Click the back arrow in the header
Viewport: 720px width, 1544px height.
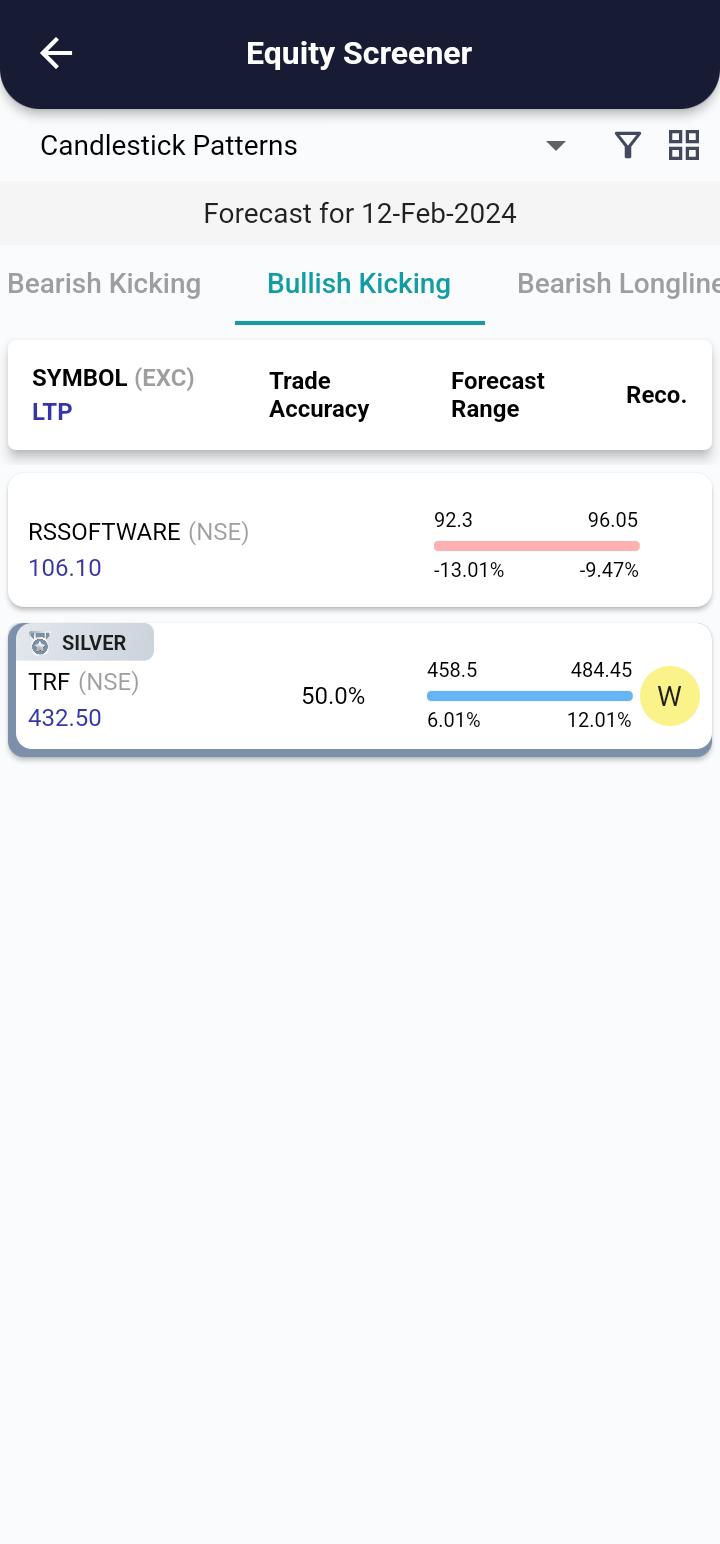[56, 53]
